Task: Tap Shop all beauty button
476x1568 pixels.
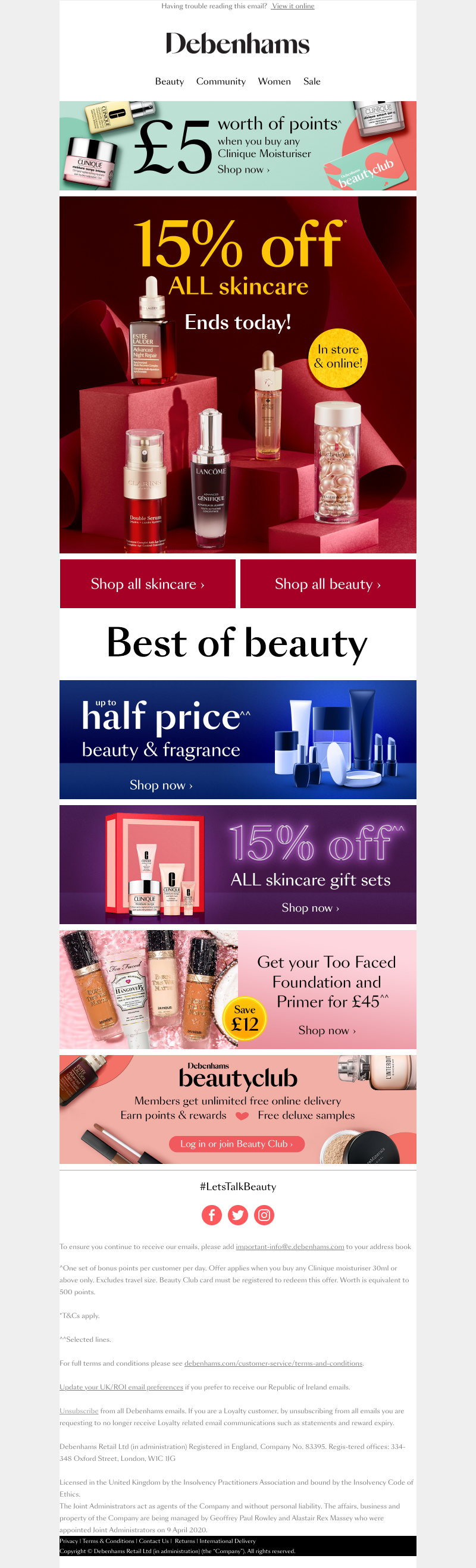Action: tap(327, 584)
